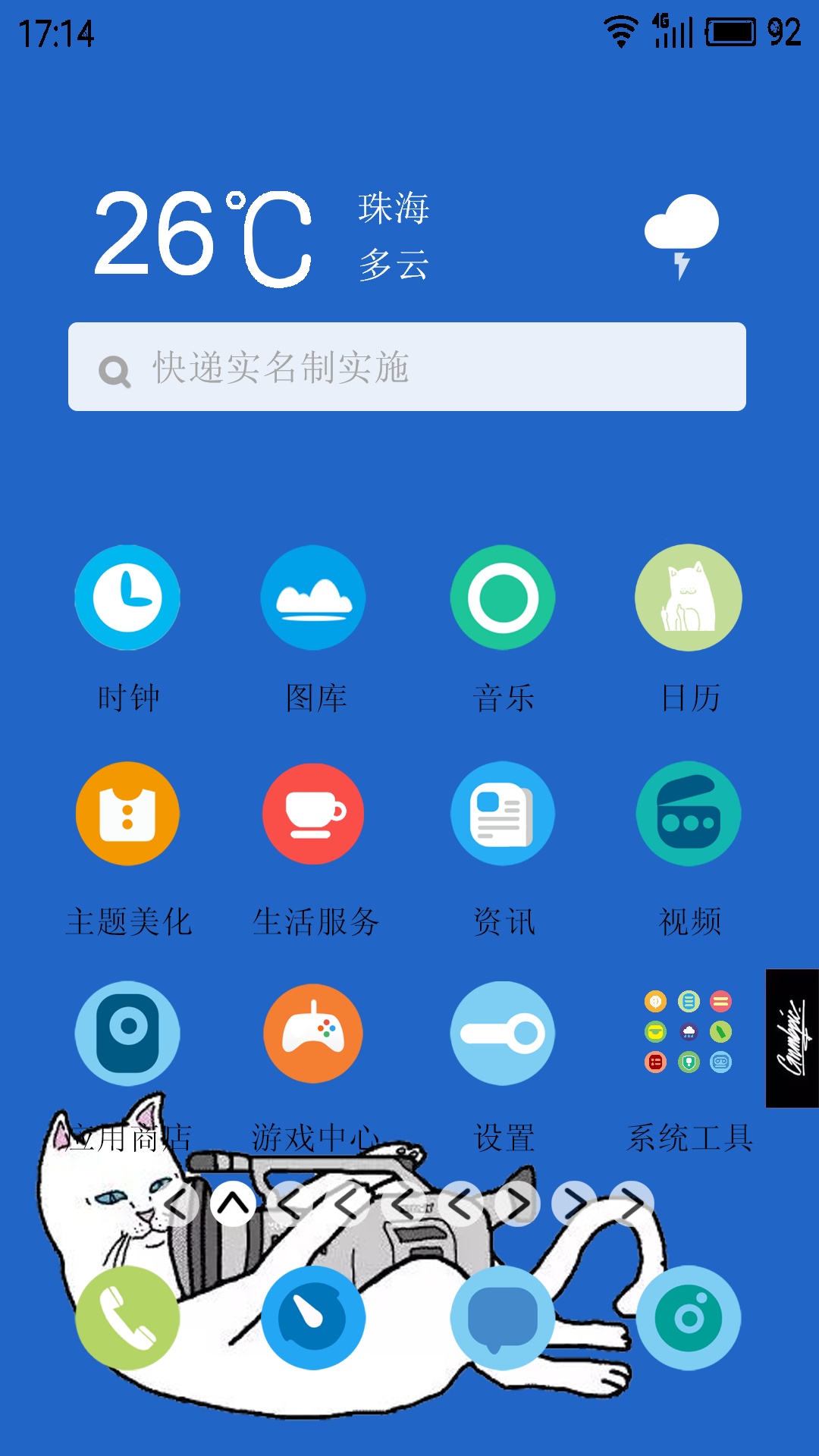Open the 资讯 news app
The image size is (819, 1456).
(503, 814)
